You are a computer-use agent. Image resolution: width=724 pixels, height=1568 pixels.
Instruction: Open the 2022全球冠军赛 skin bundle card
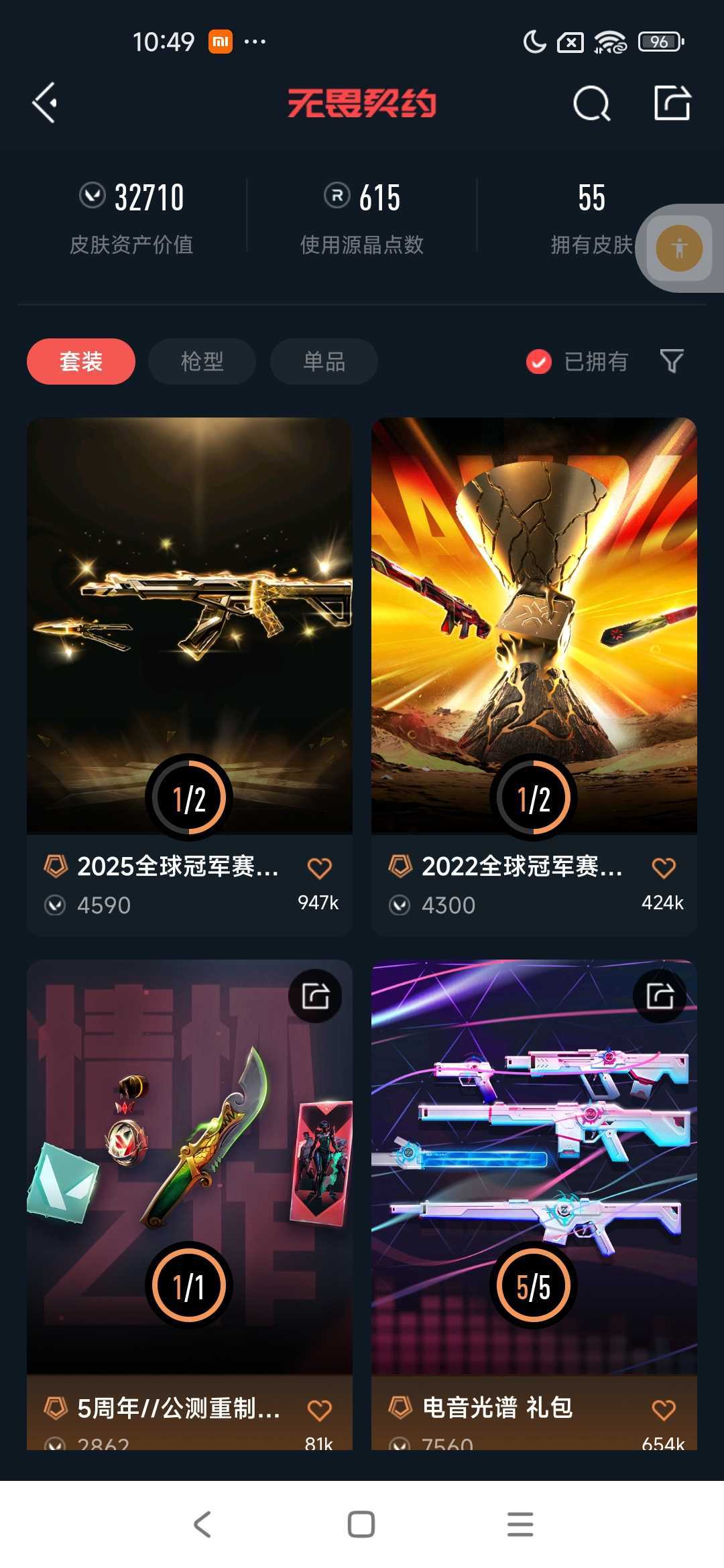coord(534,623)
